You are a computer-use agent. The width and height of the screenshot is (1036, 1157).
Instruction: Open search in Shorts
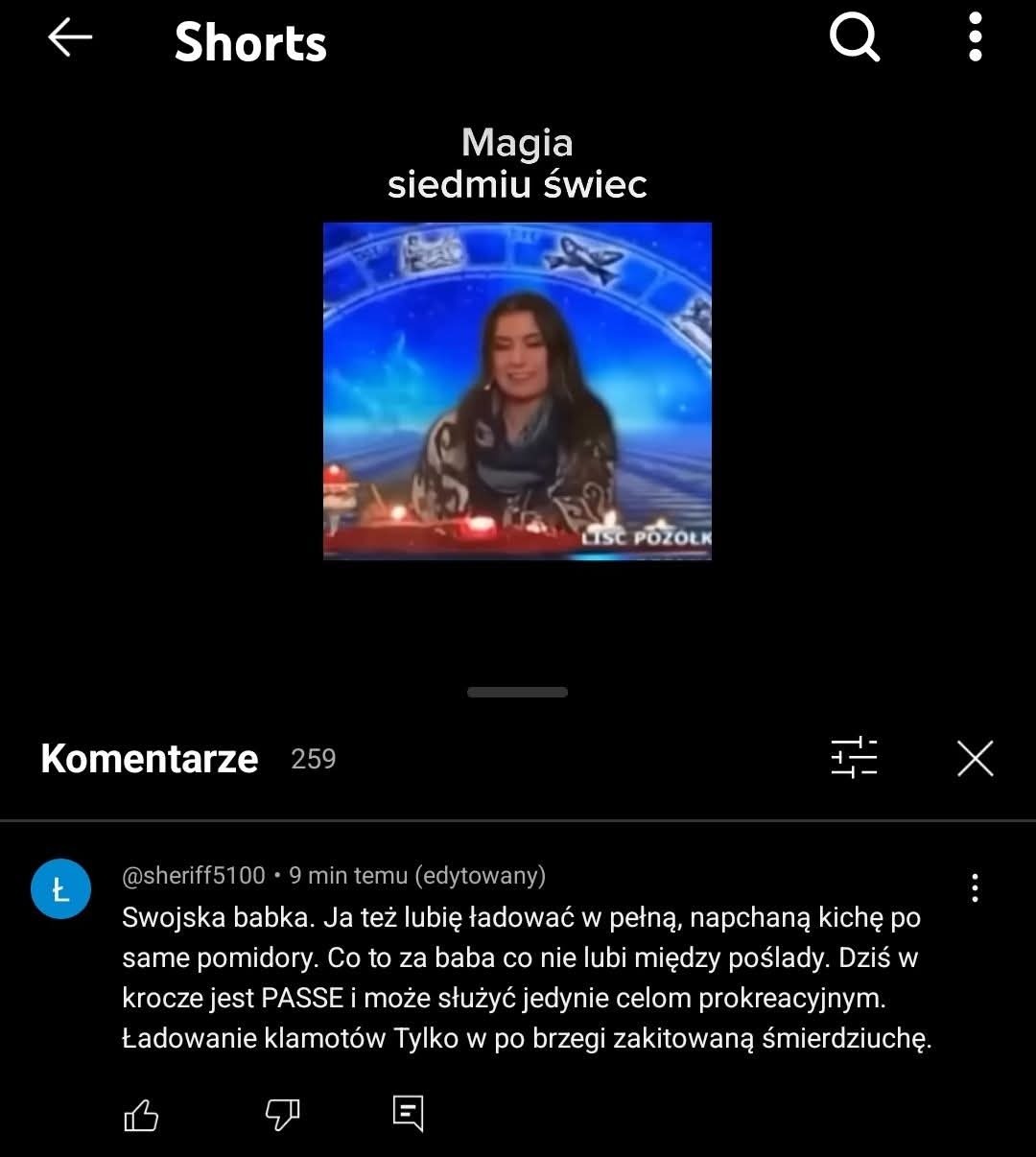click(x=854, y=39)
